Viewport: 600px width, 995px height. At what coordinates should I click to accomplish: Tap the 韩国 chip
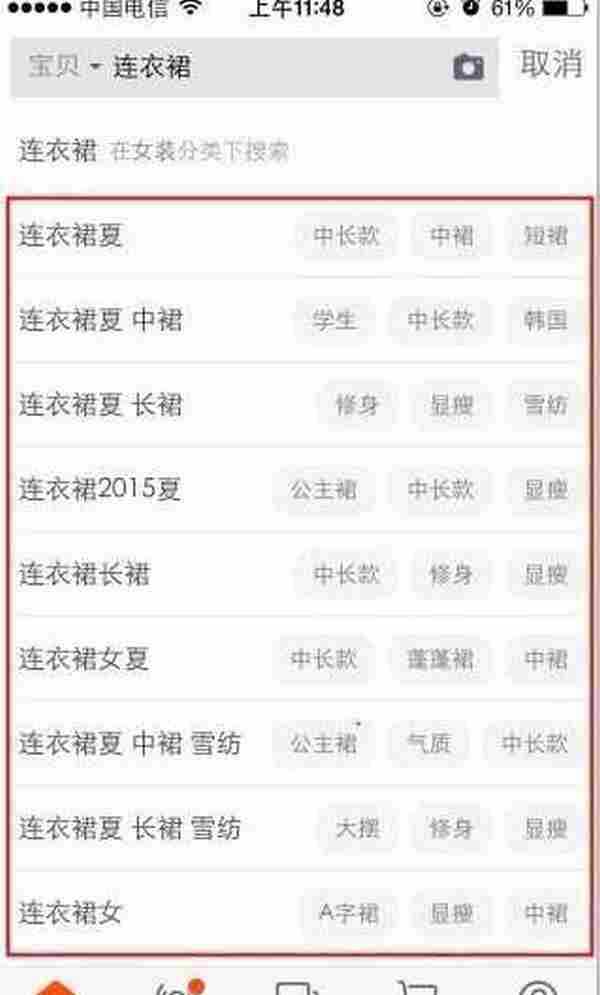[x=545, y=321]
